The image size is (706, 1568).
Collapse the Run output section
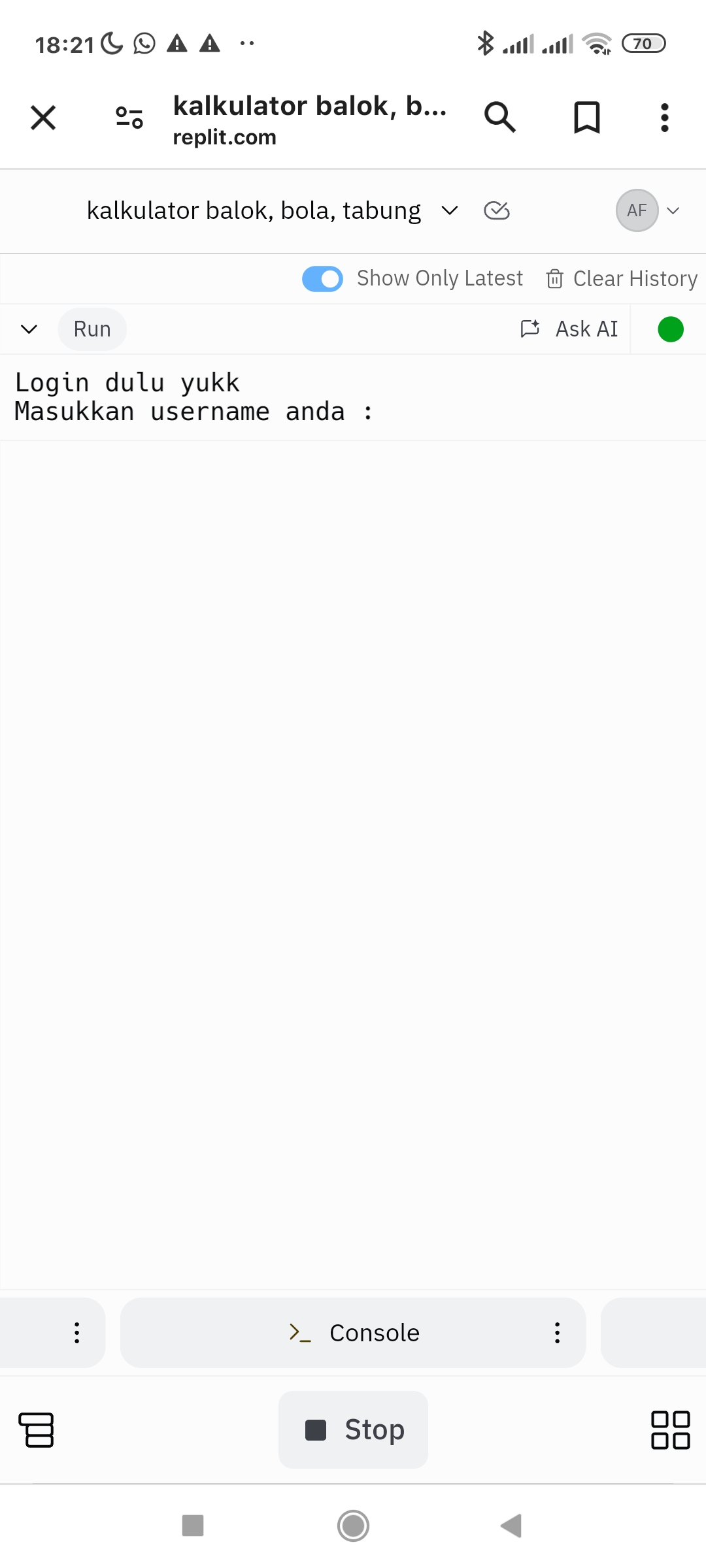coord(29,329)
